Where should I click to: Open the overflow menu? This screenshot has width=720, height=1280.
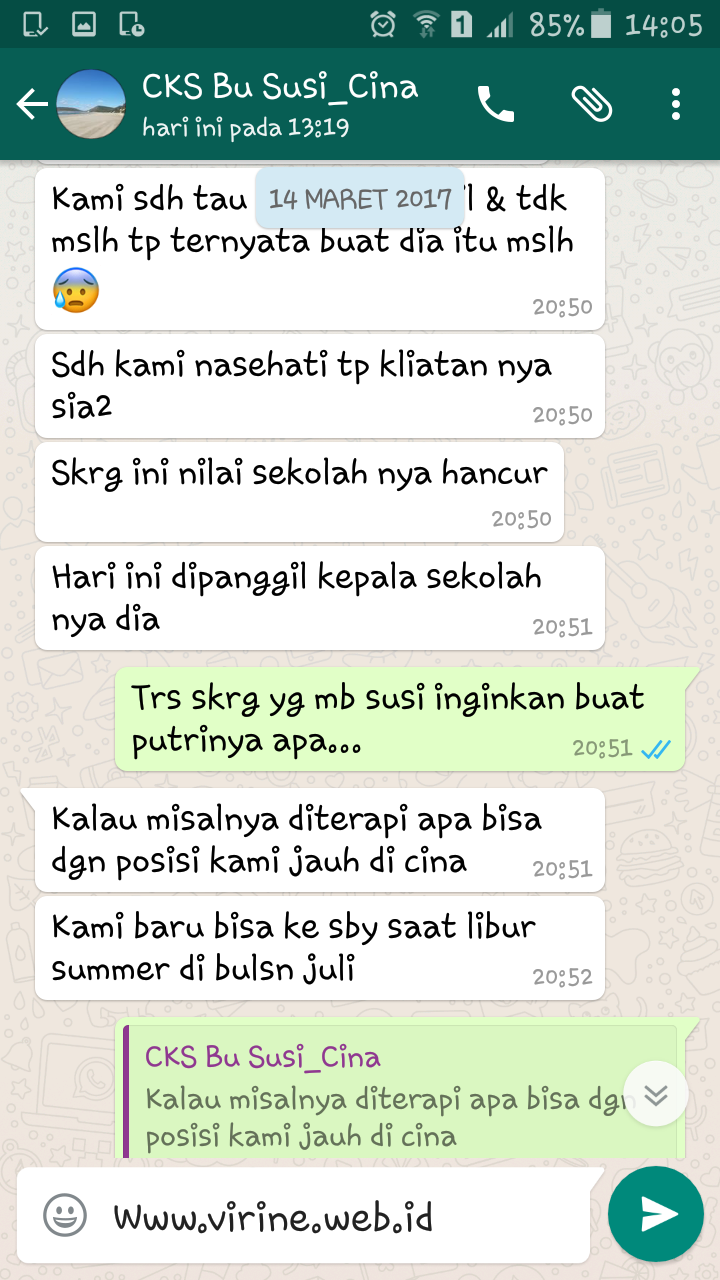677,104
